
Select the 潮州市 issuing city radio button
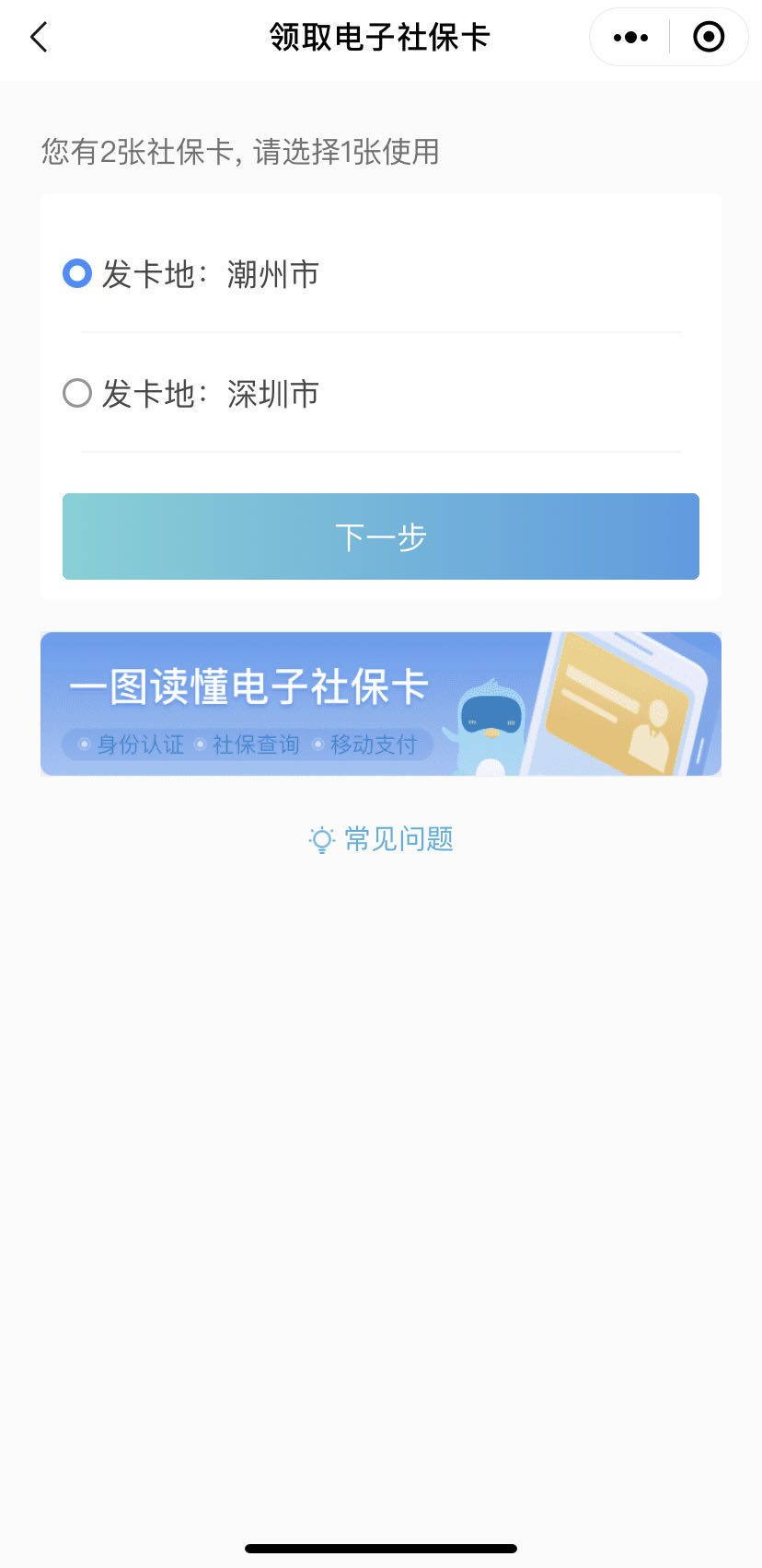coord(77,273)
